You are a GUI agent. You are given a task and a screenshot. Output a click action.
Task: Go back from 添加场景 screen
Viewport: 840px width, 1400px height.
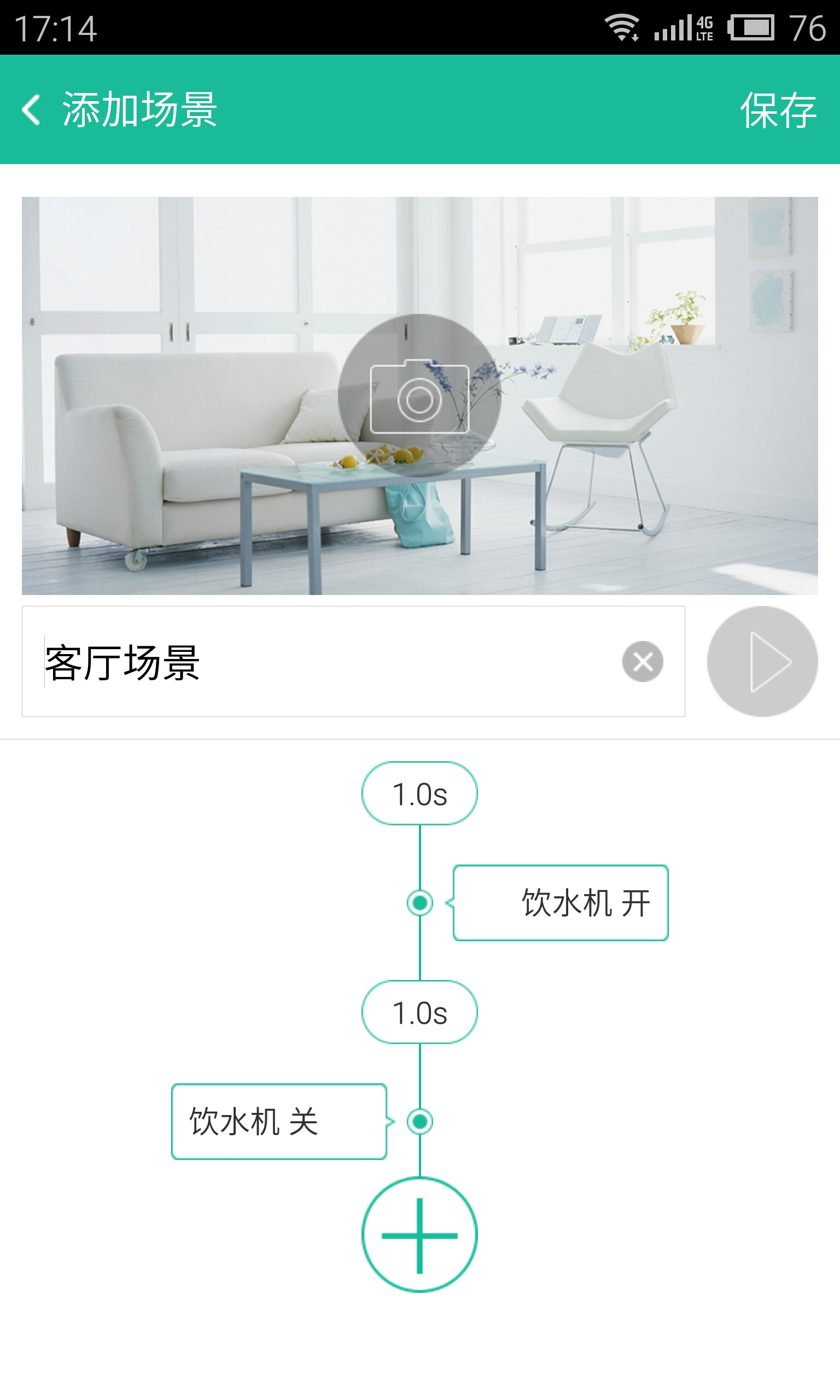tap(32, 109)
